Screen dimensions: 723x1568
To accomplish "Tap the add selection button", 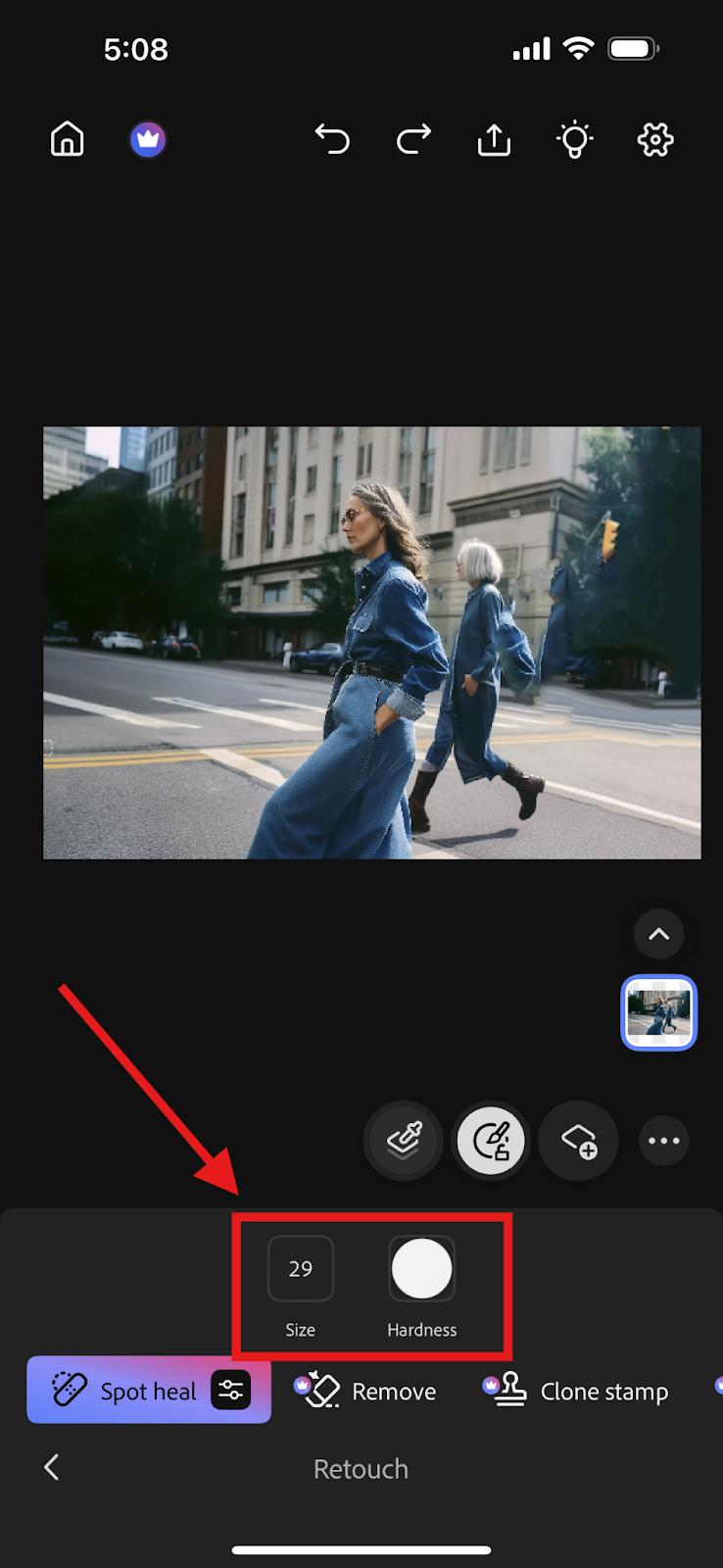I will (x=578, y=1140).
